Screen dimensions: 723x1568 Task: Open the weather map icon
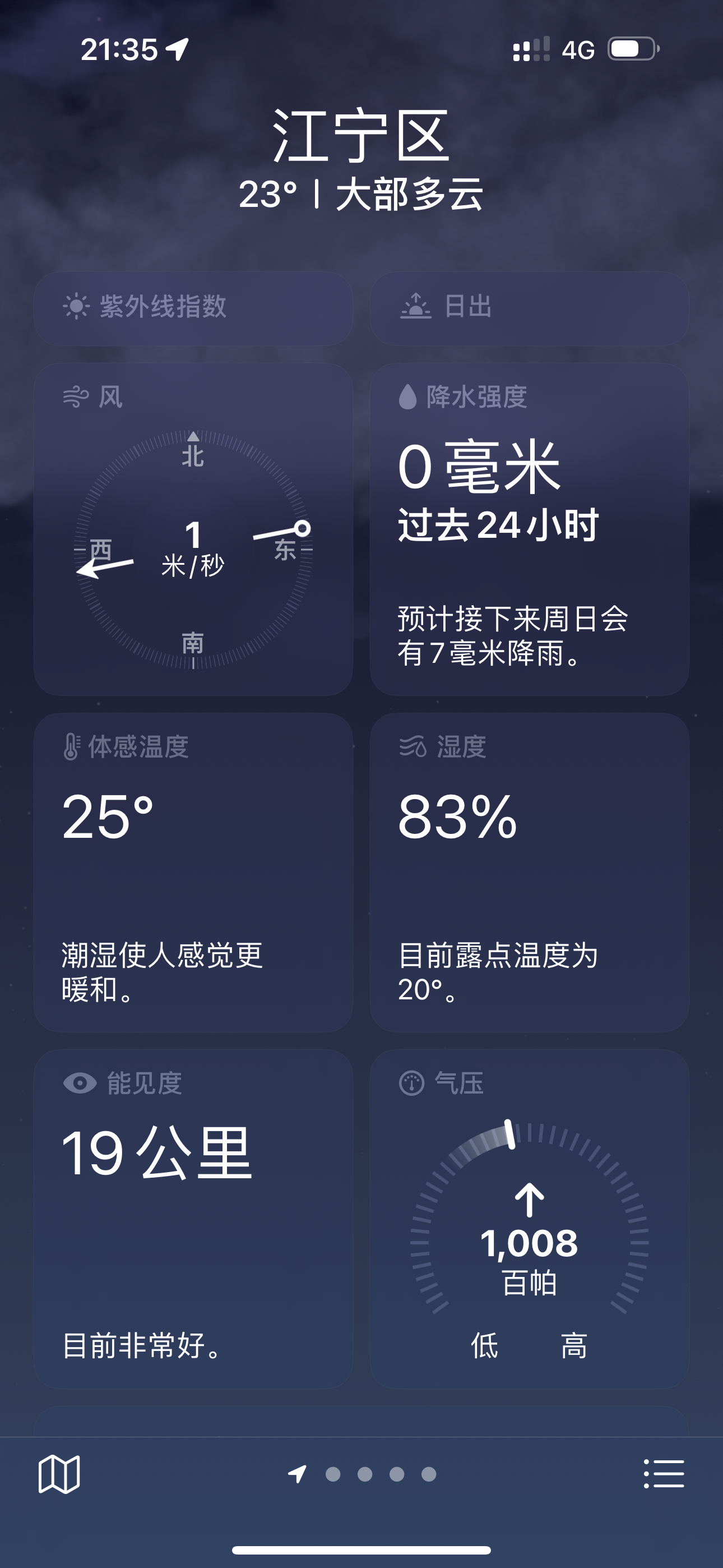[x=59, y=1474]
